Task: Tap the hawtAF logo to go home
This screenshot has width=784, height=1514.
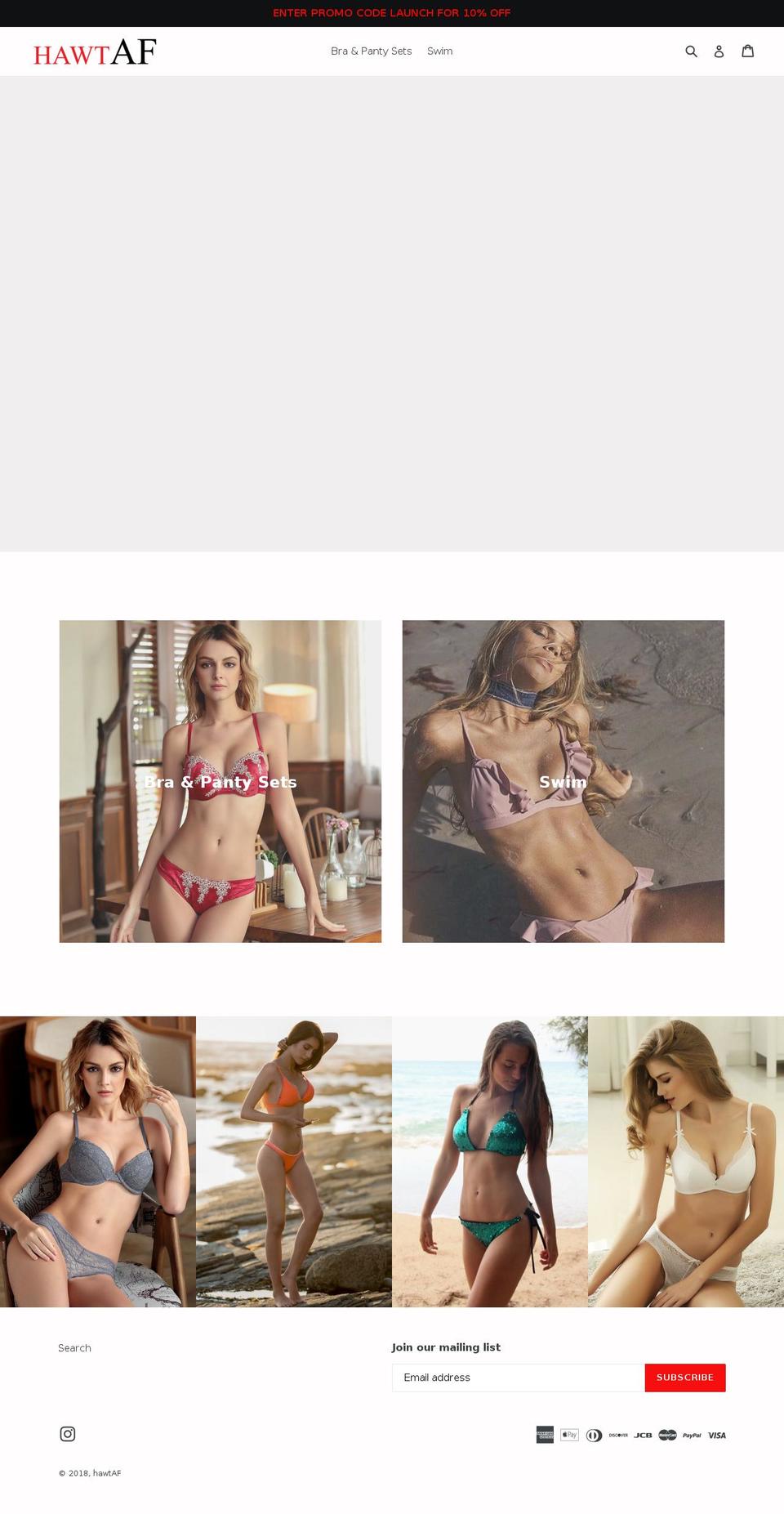Action: (95, 51)
